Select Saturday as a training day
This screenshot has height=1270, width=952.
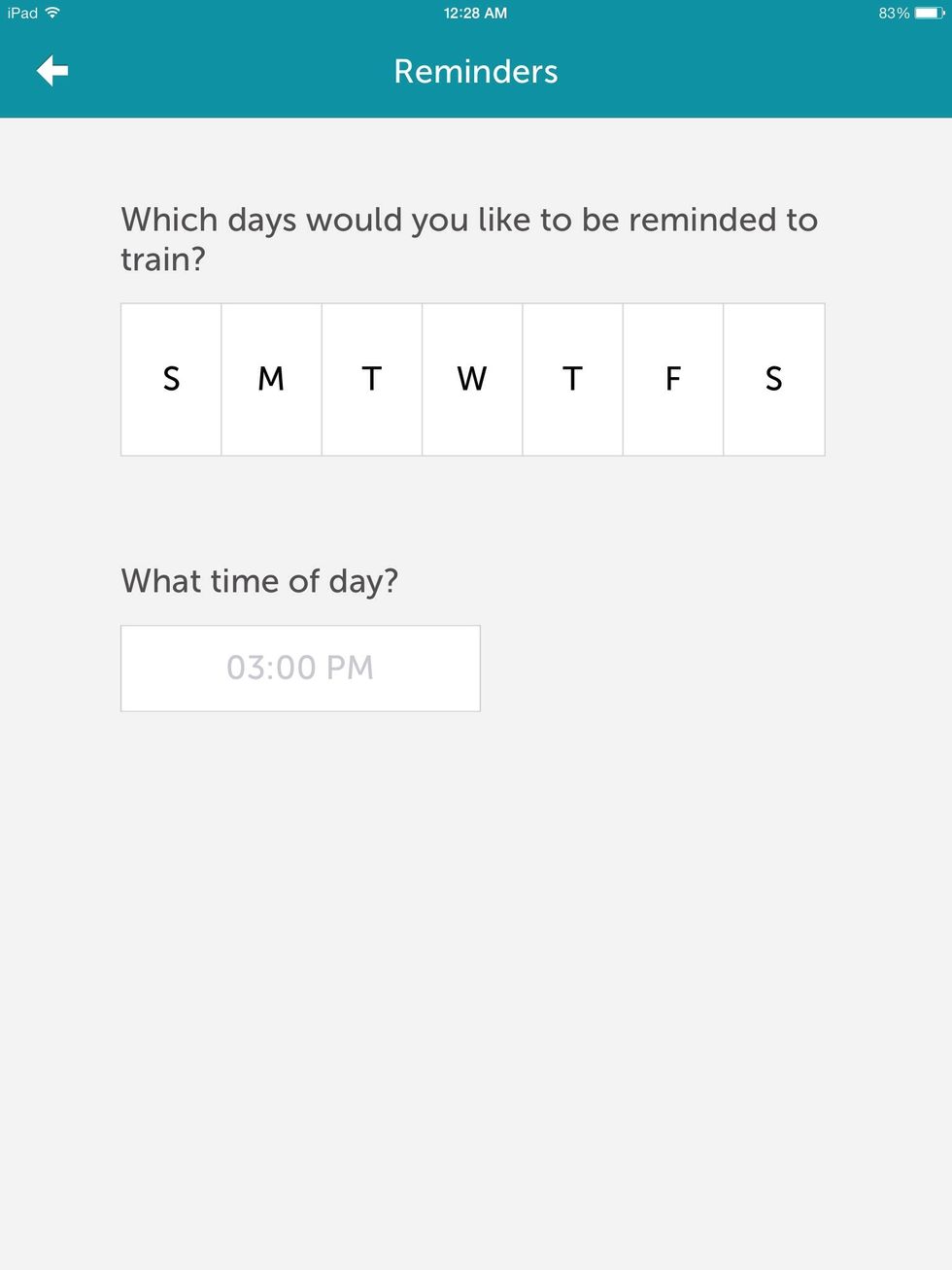(773, 379)
